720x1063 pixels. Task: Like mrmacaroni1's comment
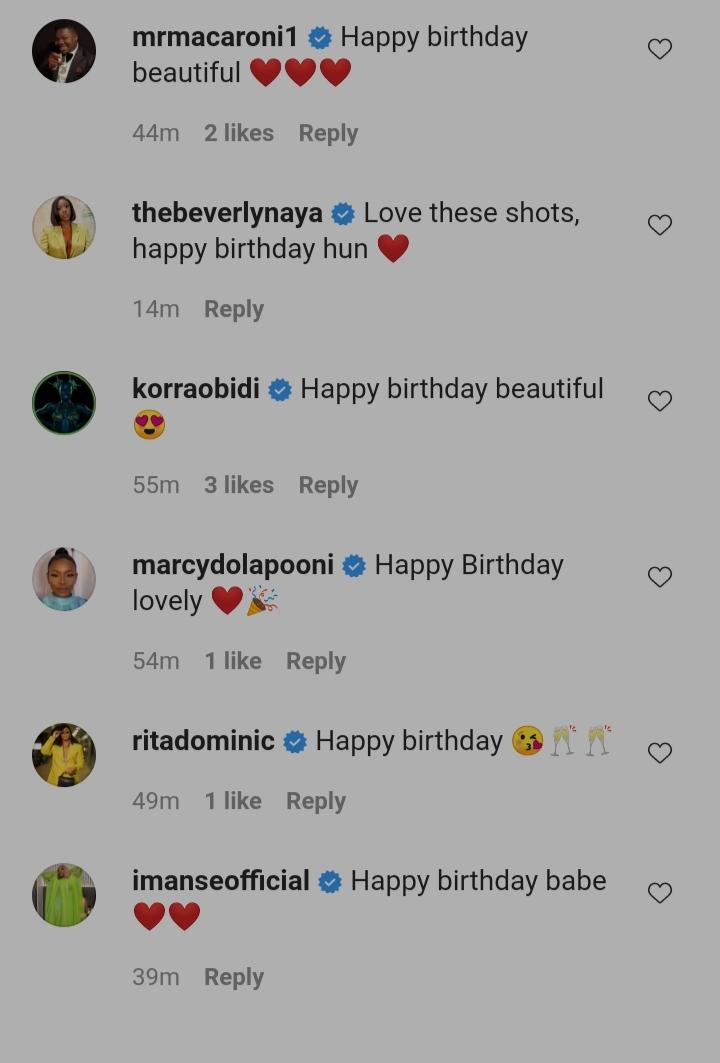pos(660,49)
